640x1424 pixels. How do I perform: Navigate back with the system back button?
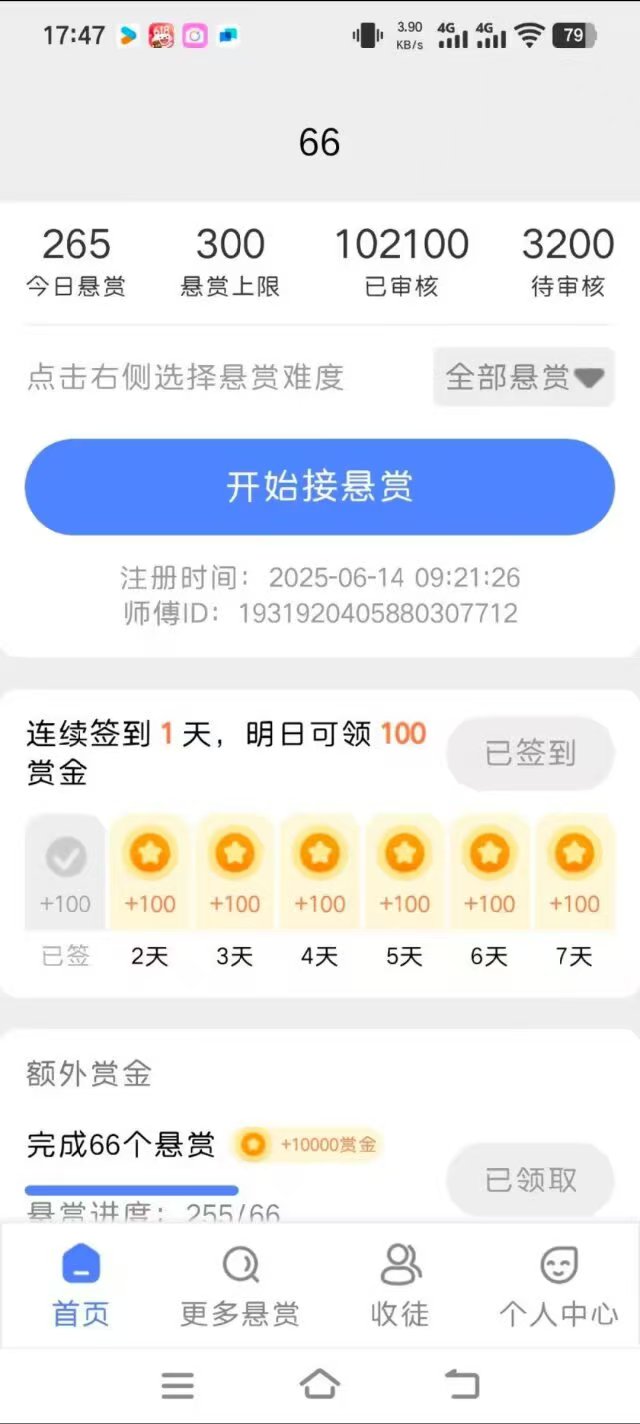coord(462,1385)
